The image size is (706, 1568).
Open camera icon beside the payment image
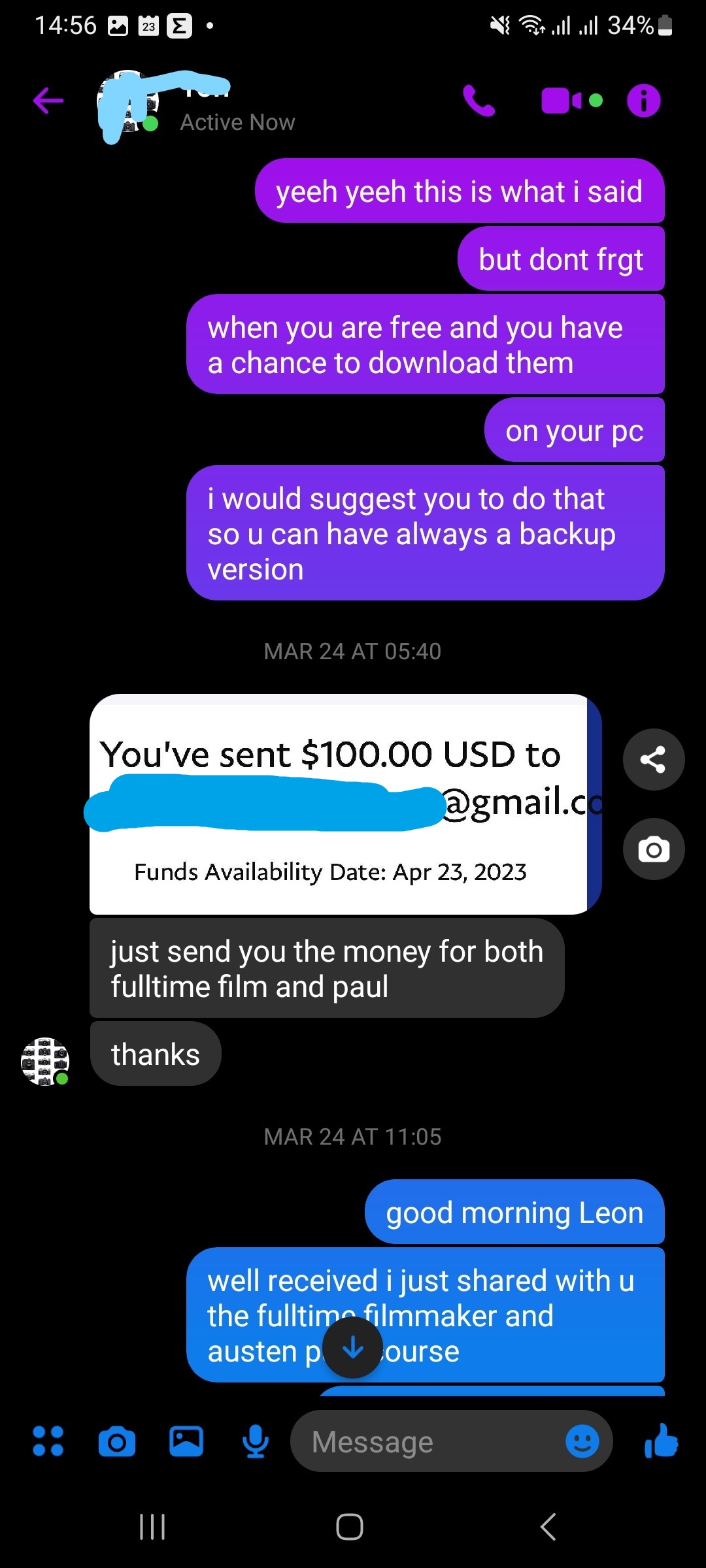point(653,849)
